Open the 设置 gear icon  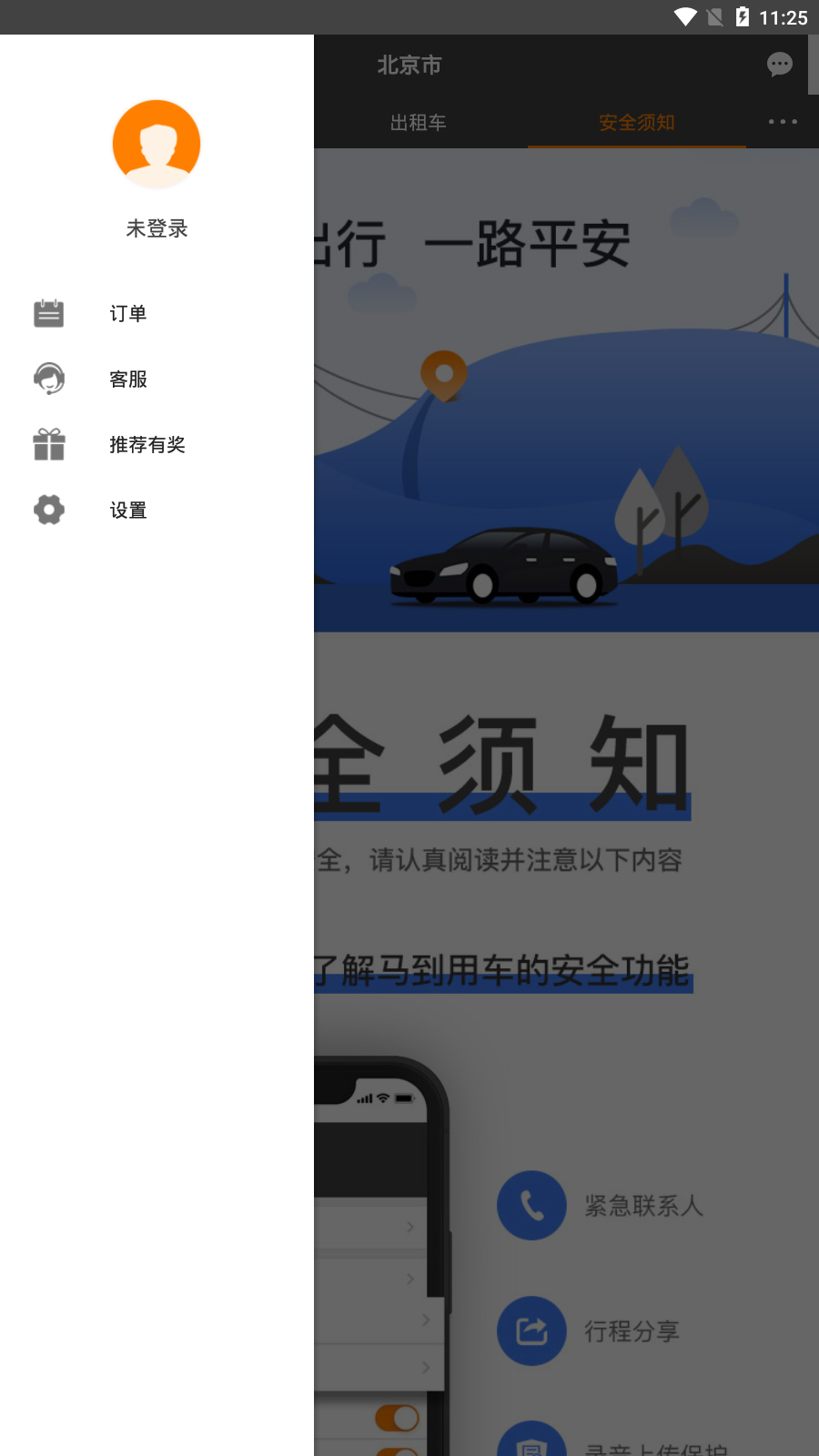coord(48,510)
